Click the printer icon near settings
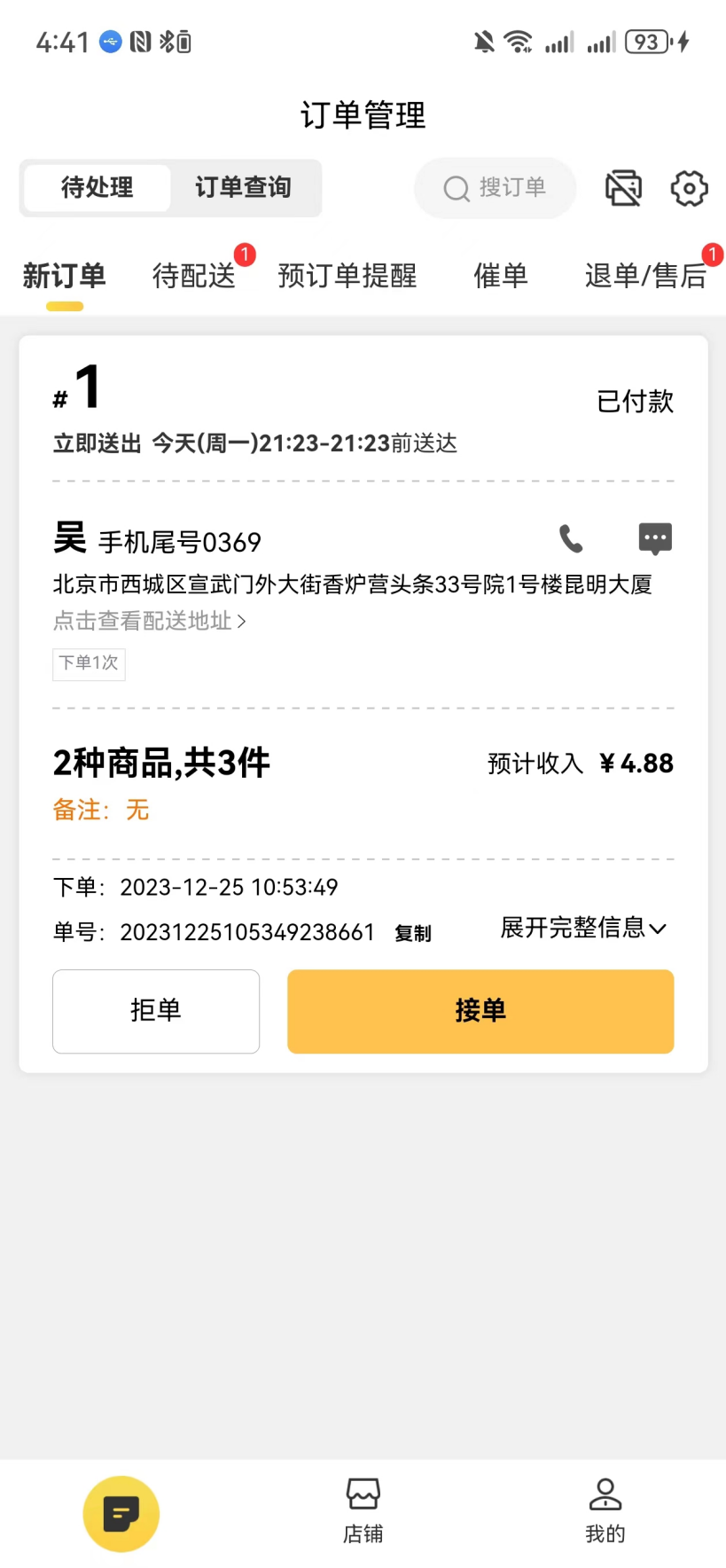This screenshot has height=1568, width=726. (x=623, y=188)
